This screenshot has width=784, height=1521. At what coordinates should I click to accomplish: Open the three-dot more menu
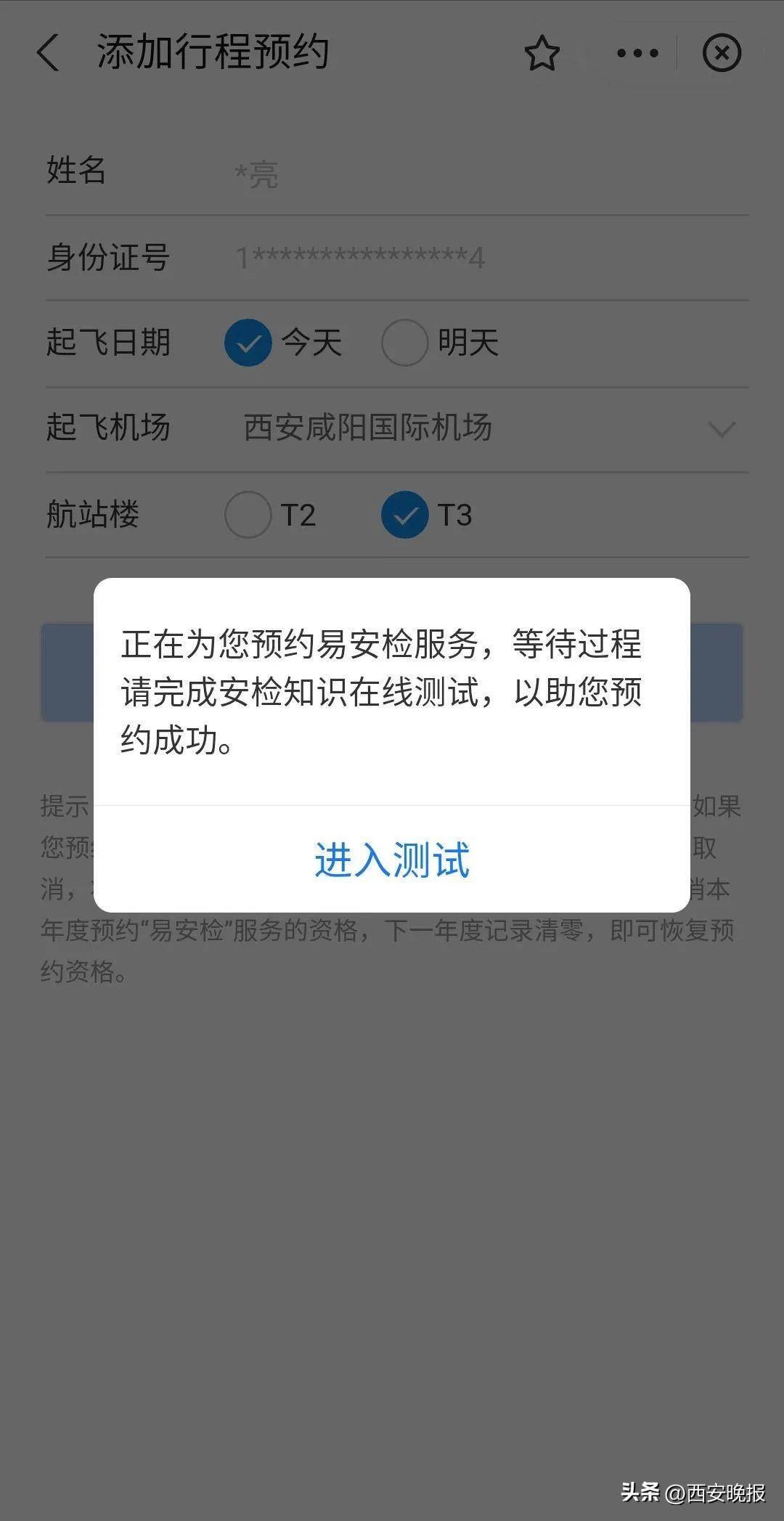(x=637, y=54)
